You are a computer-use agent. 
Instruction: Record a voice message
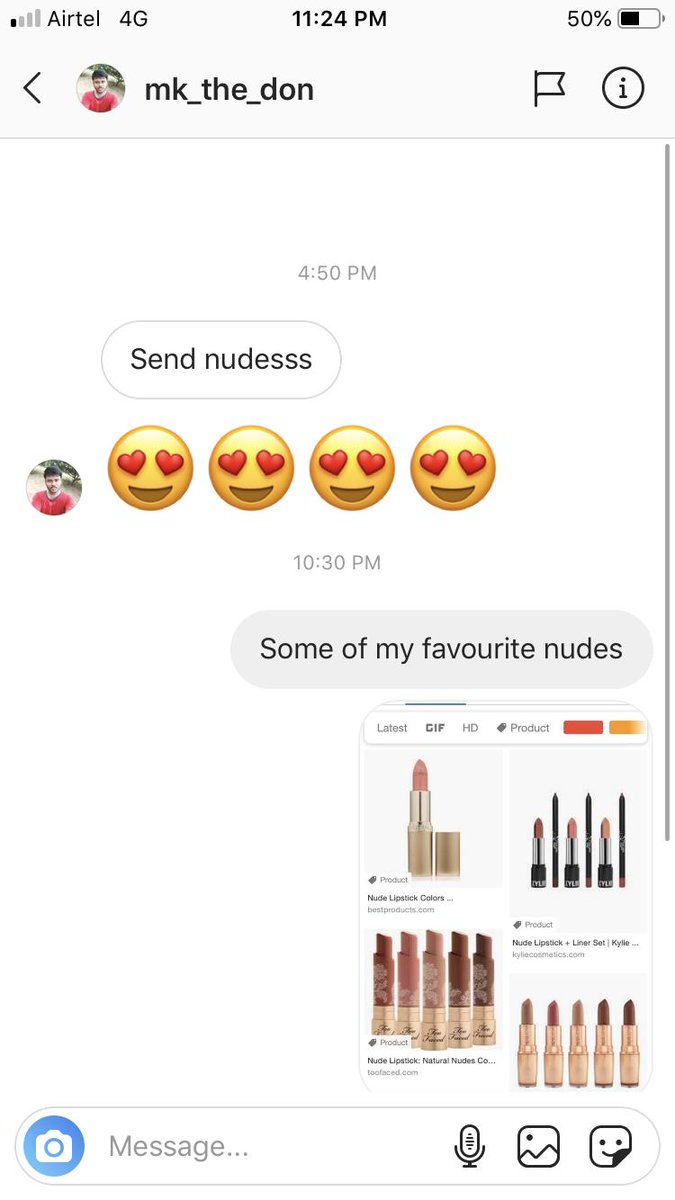pyautogui.click(x=469, y=1146)
